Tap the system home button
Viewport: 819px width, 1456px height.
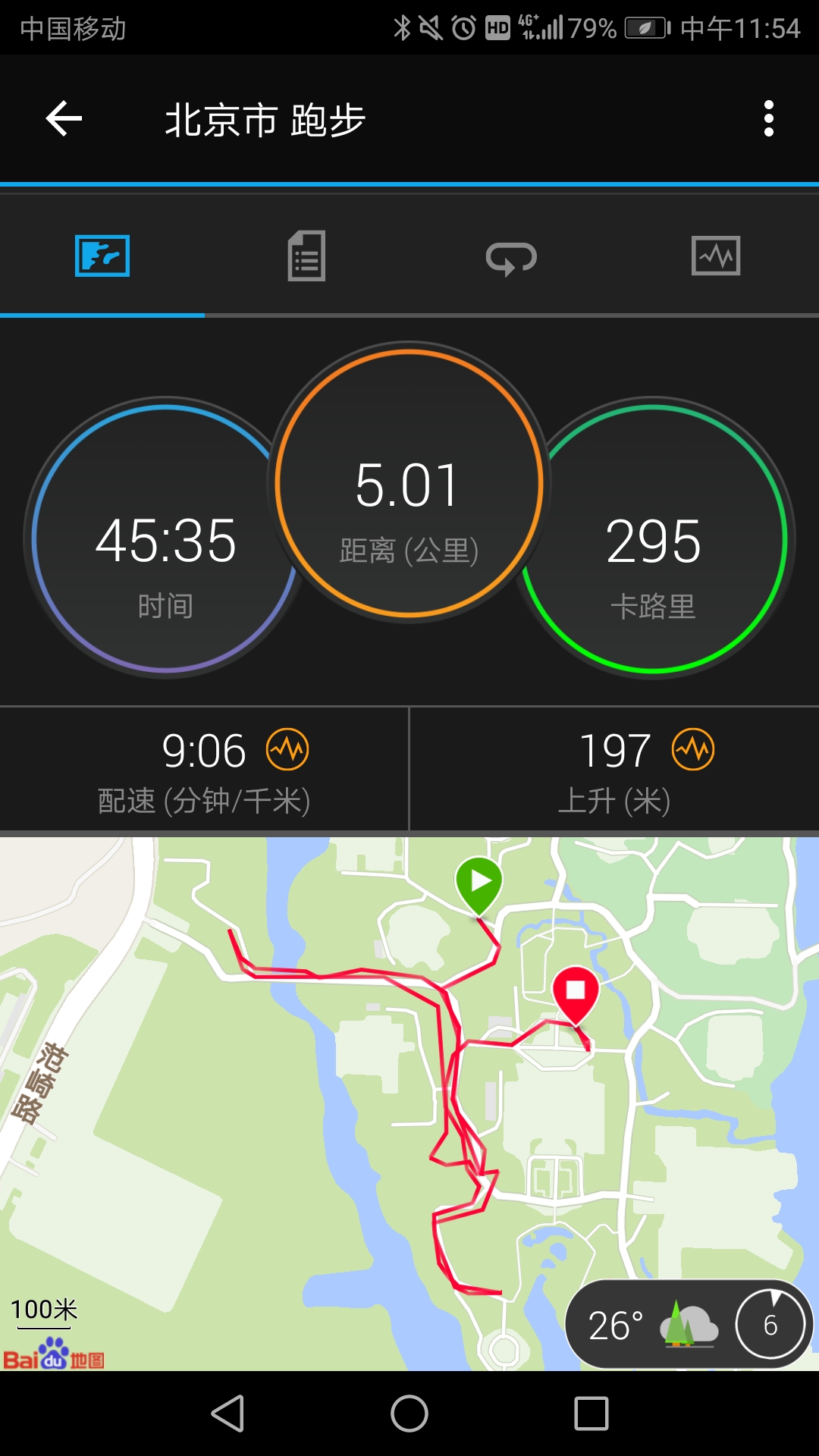[x=409, y=1414]
